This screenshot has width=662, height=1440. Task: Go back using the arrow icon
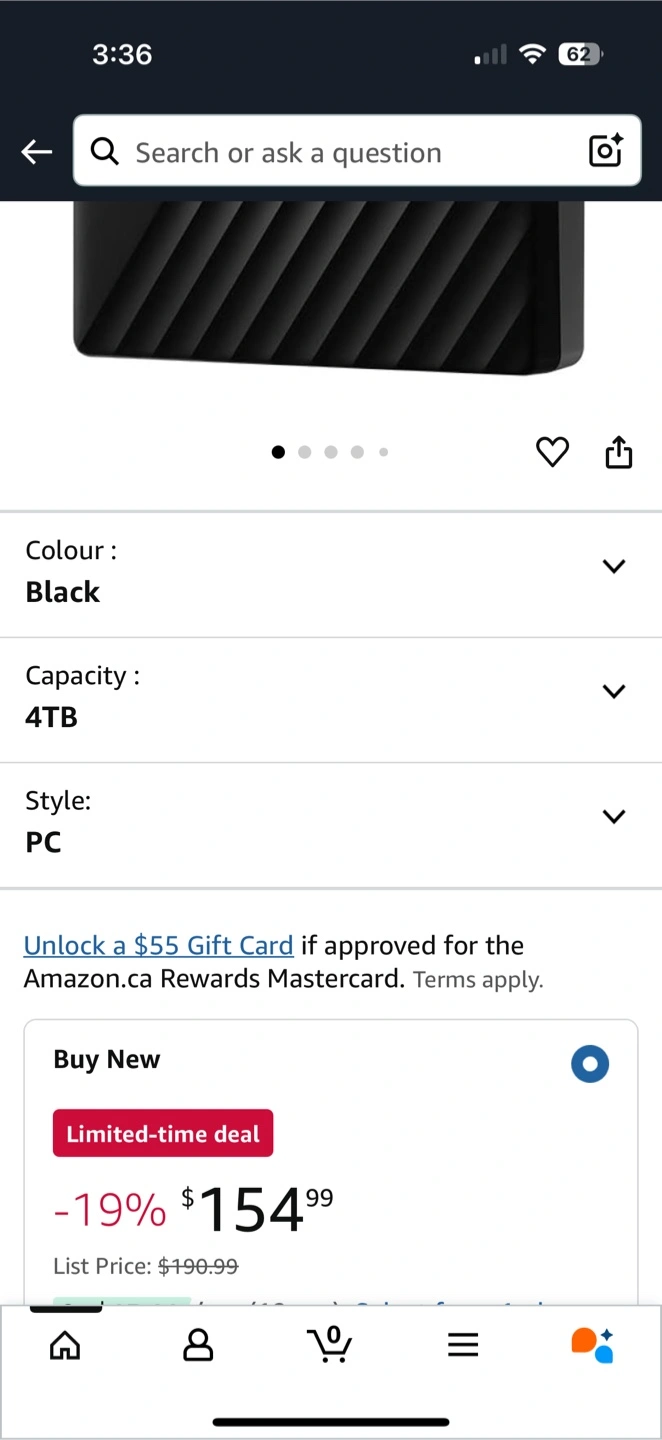pyautogui.click(x=37, y=152)
